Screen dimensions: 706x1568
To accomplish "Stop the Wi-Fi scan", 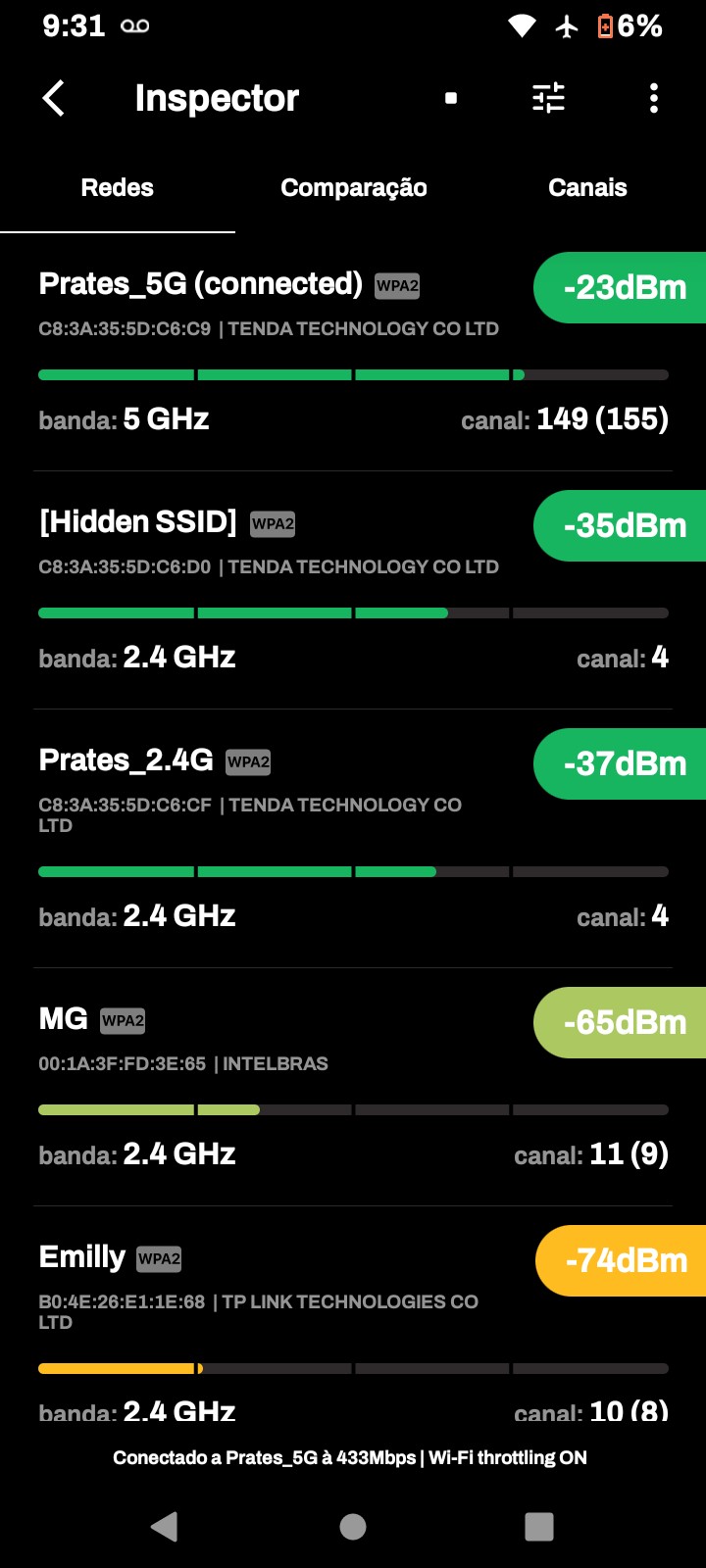I will coord(451,98).
